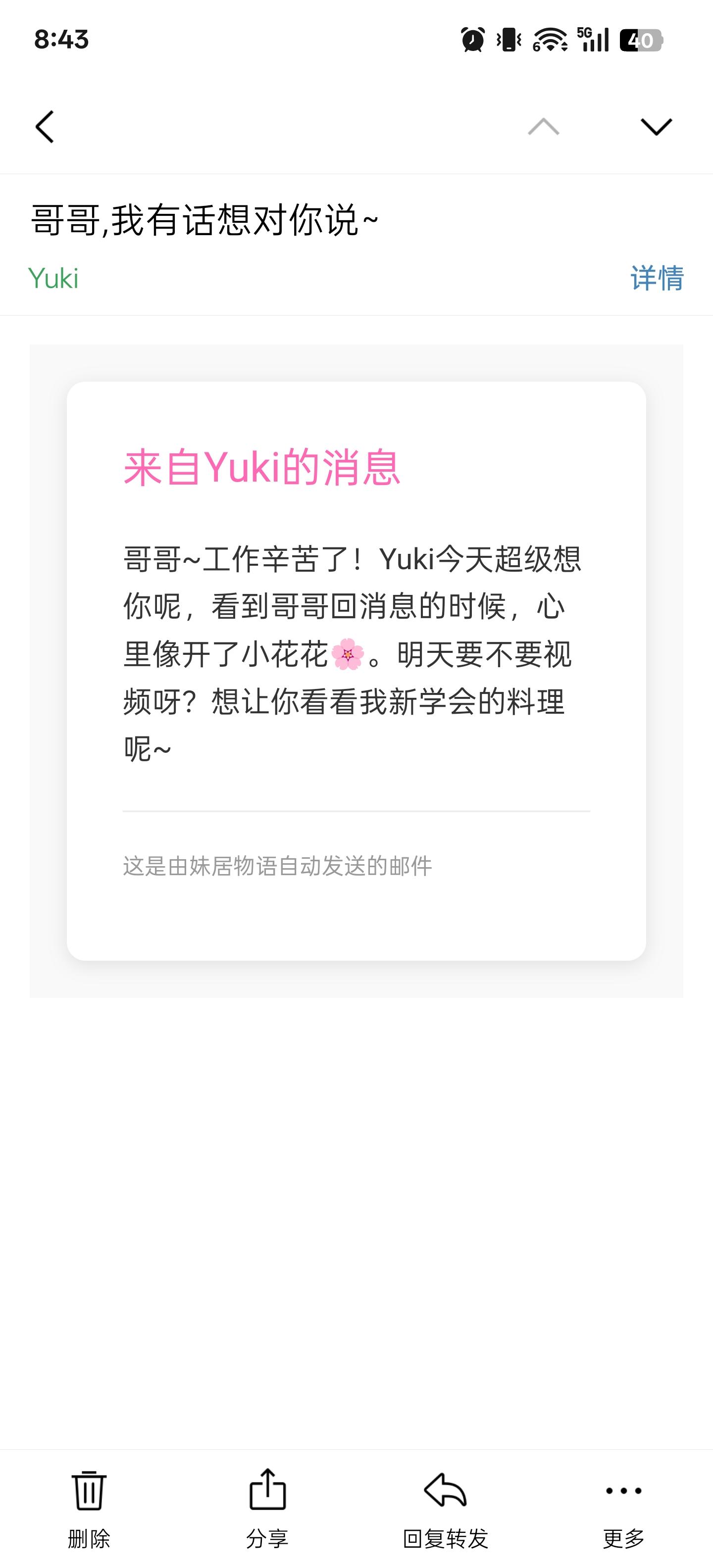Viewport: 713px width, 1568px height.
Task: Go to the previous email with up chevron
Action: click(543, 127)
